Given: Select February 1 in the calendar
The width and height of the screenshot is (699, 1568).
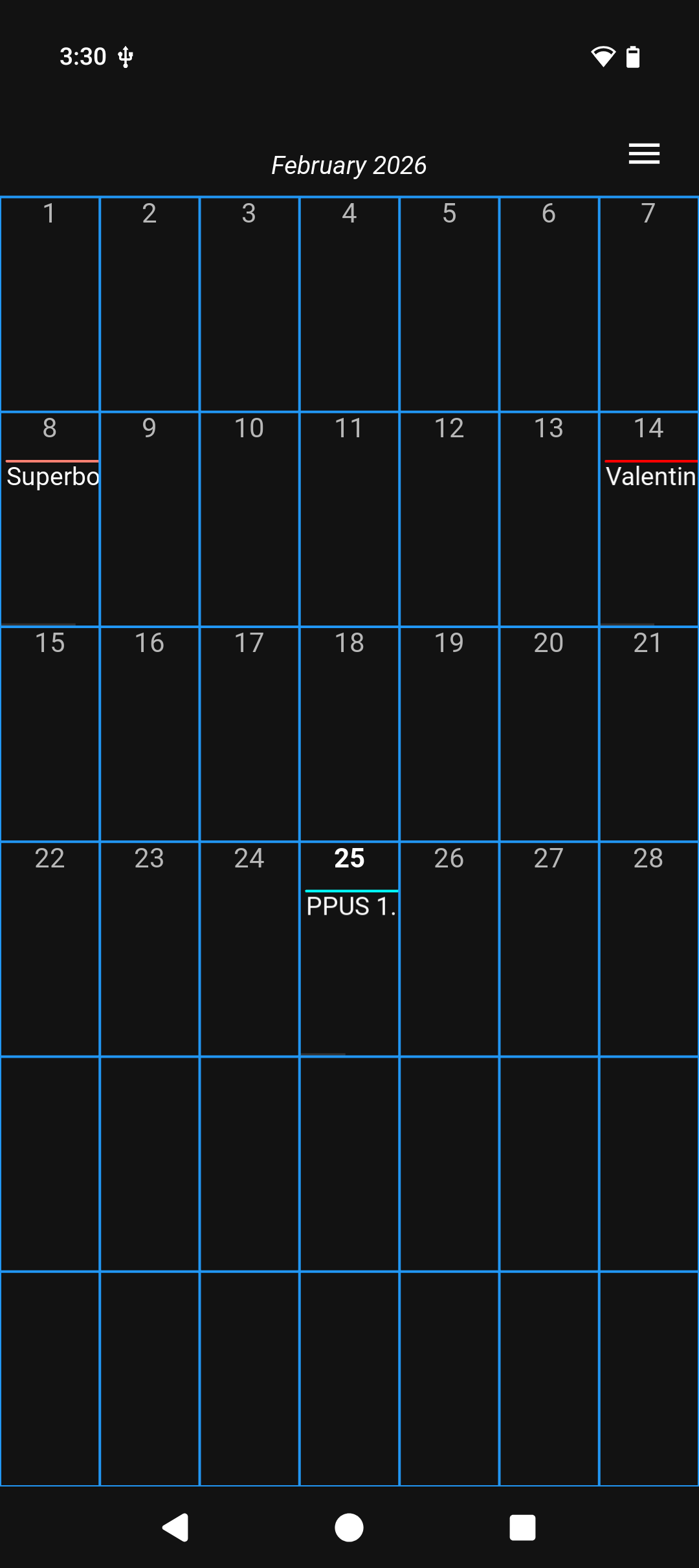Looking at the screenshot, I should 50,304.
